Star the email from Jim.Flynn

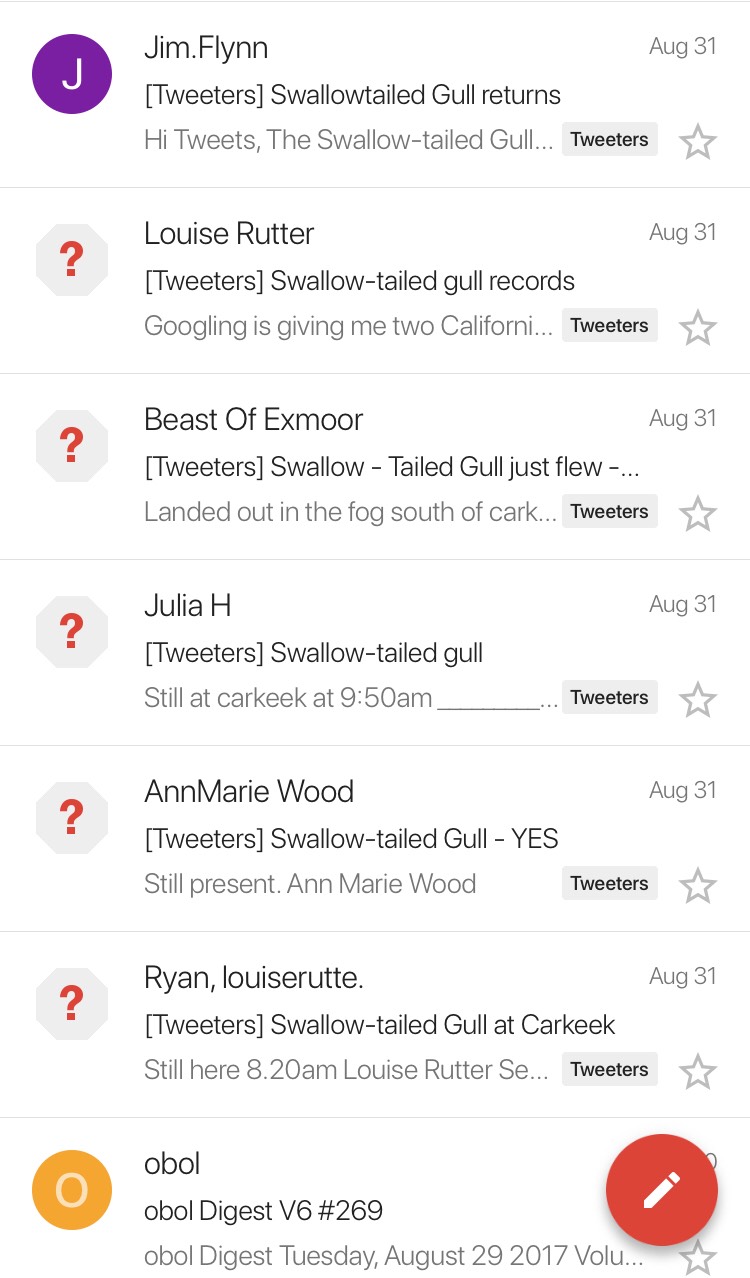click(x=697, y=142)
